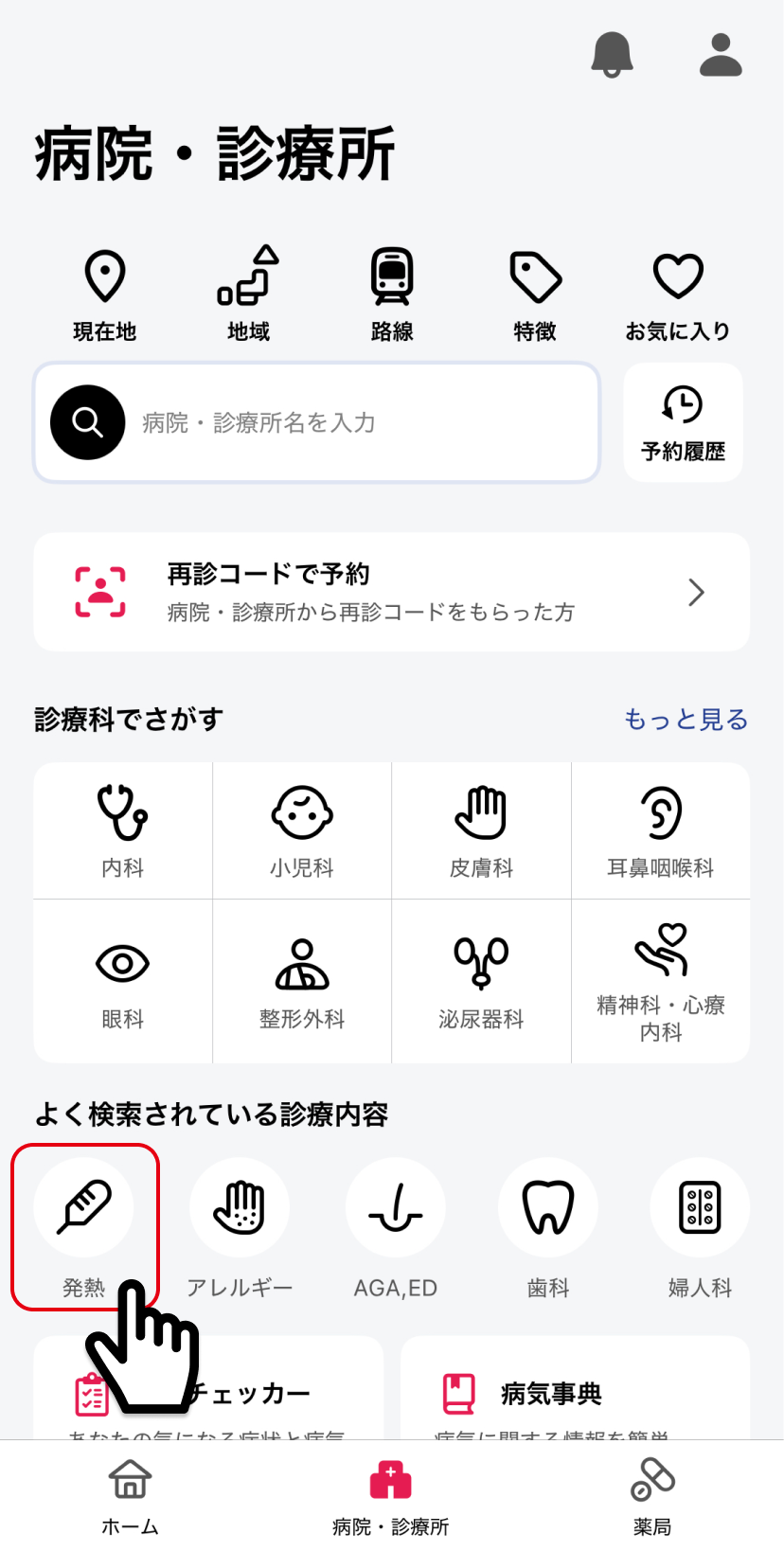Open the user profile icon
The width and height of the screenshot is (784, 1551).
click(721, 54)
